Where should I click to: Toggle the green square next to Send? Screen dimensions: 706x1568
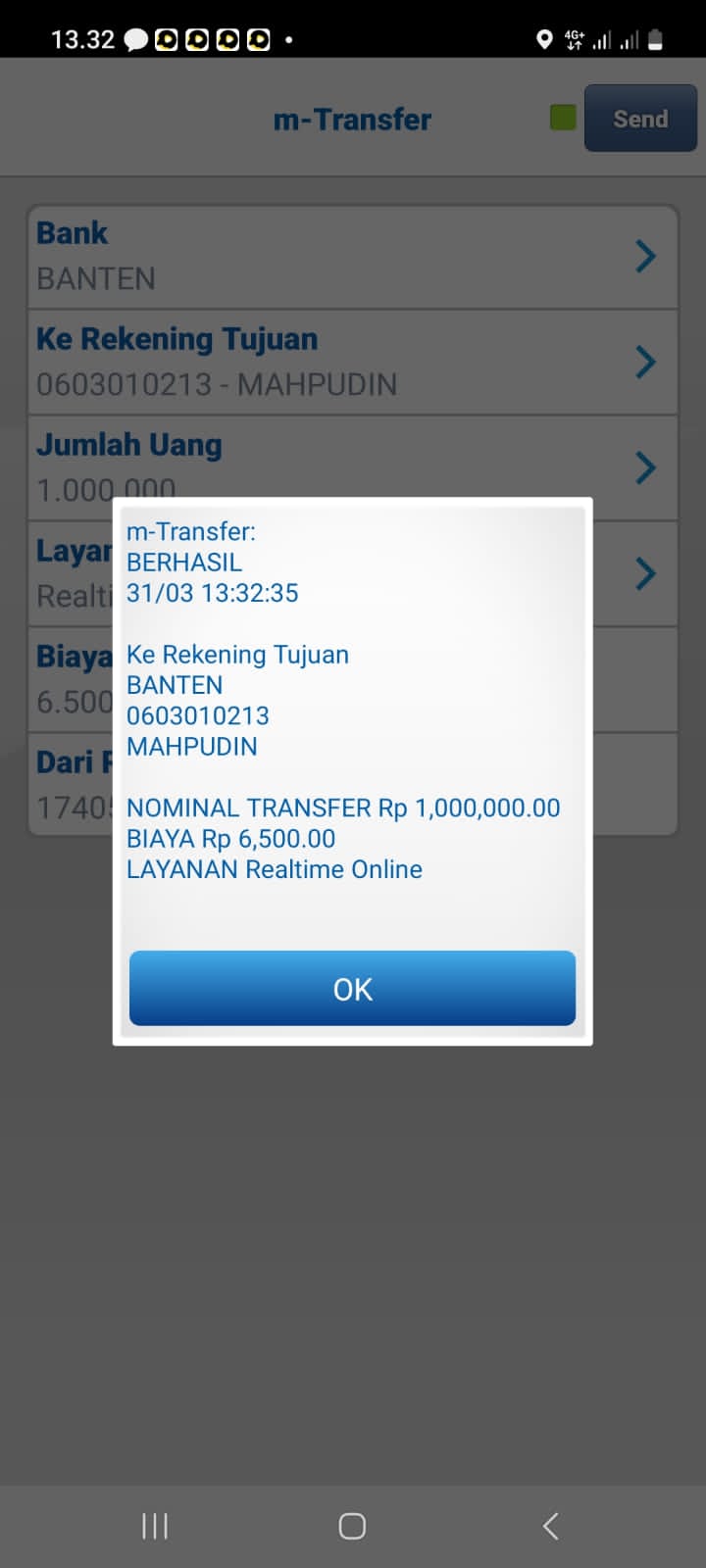562,116
